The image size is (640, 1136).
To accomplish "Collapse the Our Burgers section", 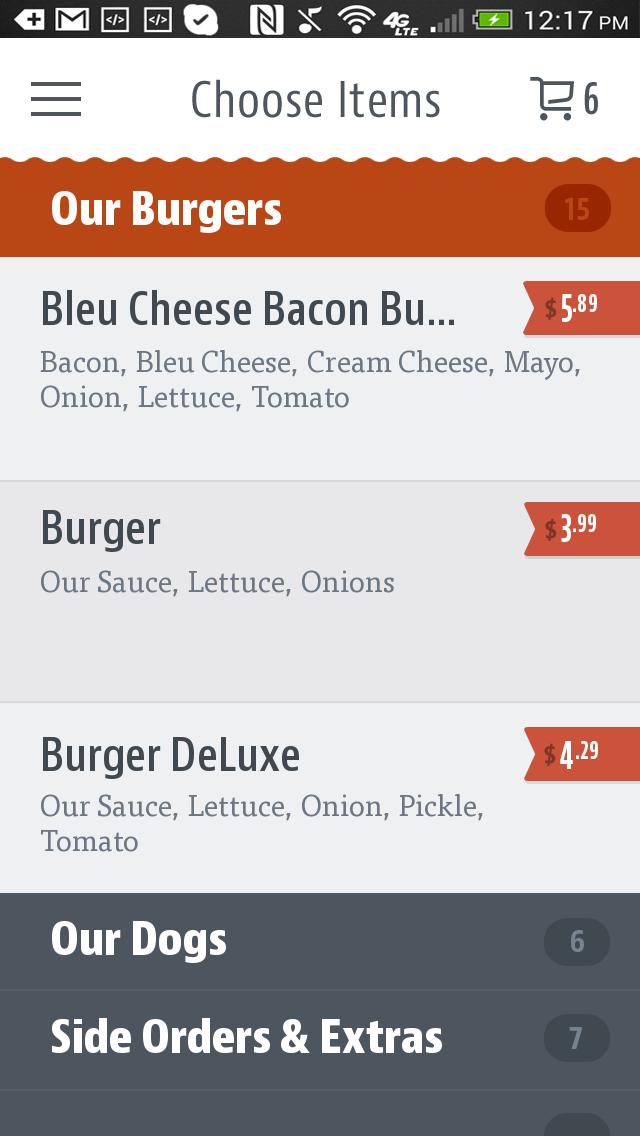I will coord(320,209).
